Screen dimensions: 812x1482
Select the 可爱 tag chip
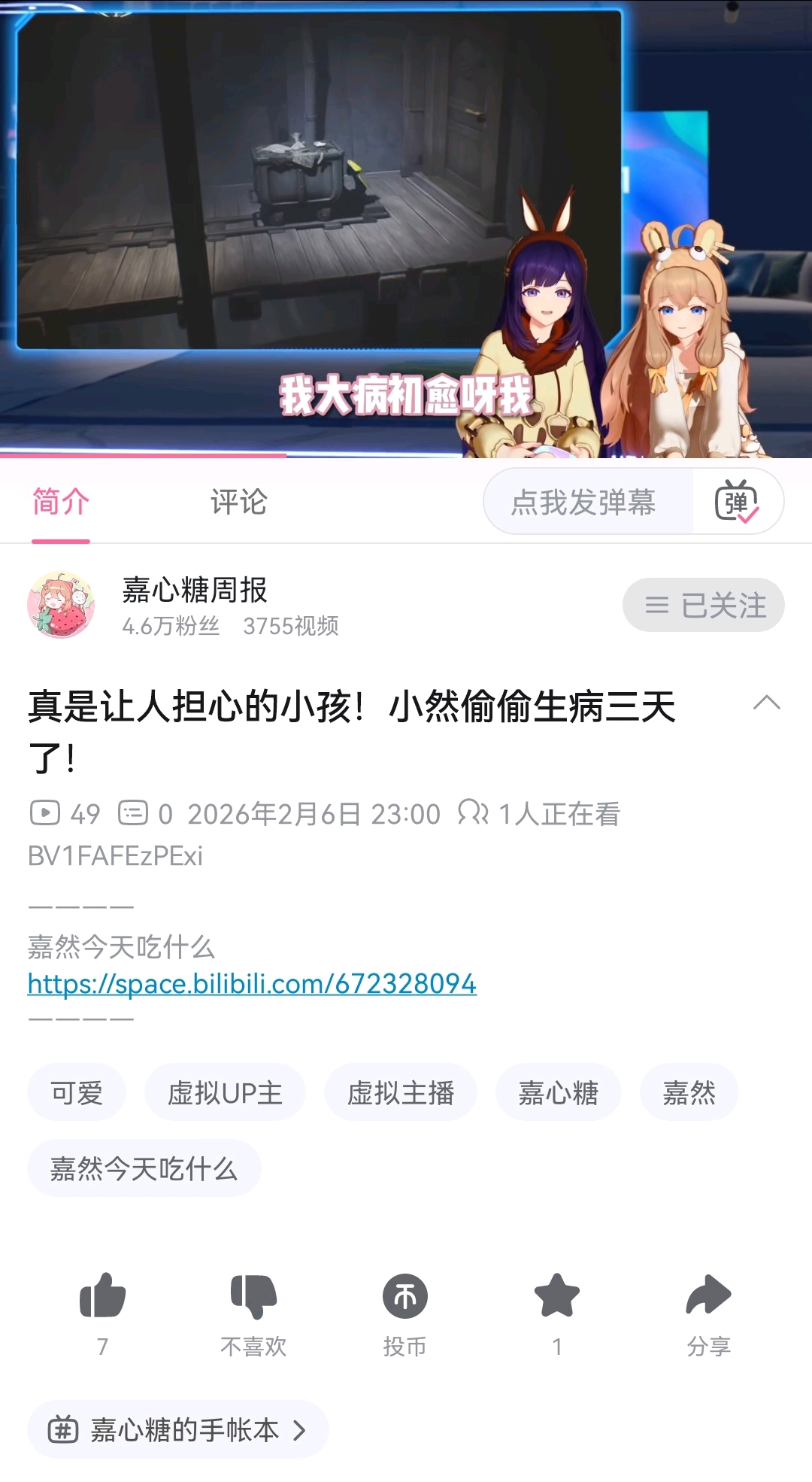77,1092
